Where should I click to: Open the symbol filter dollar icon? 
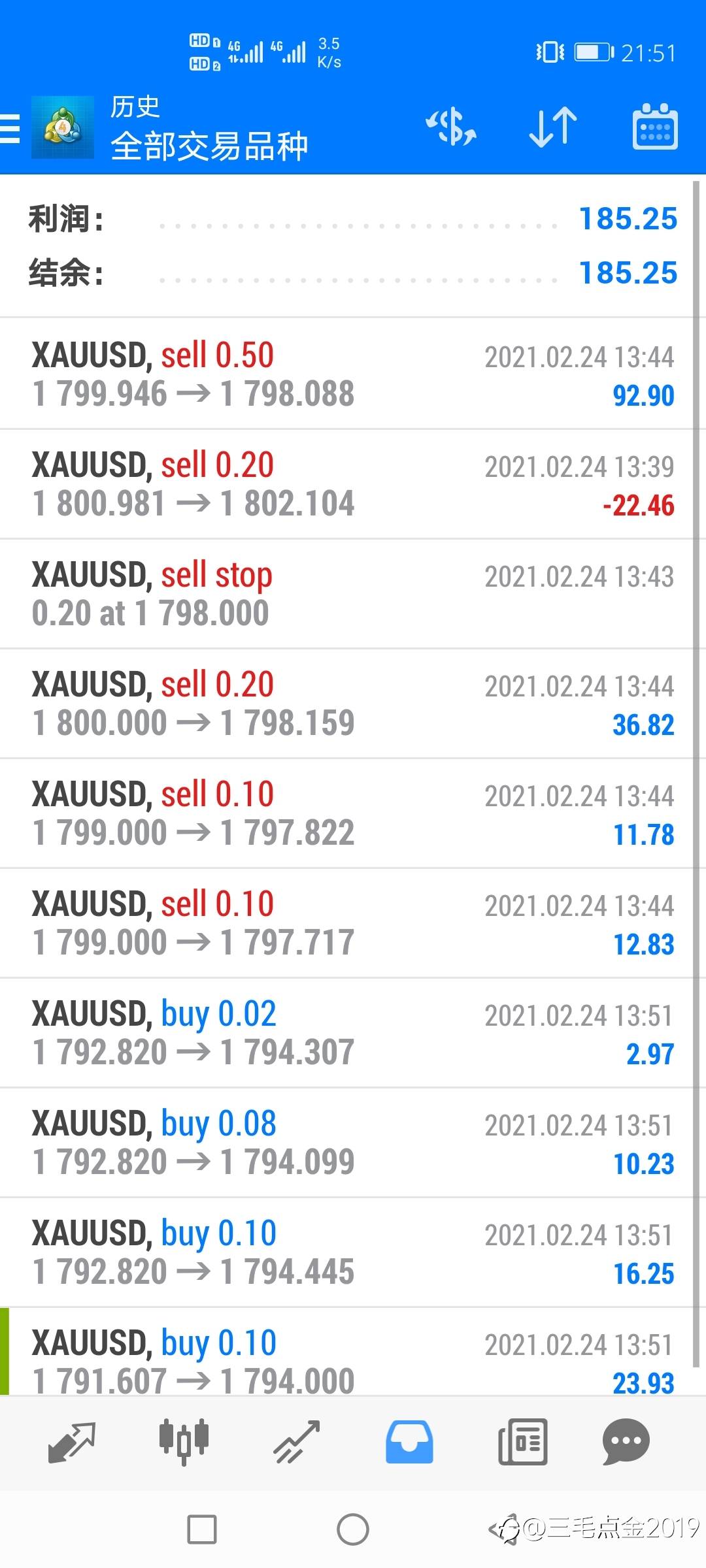[451, 127]
